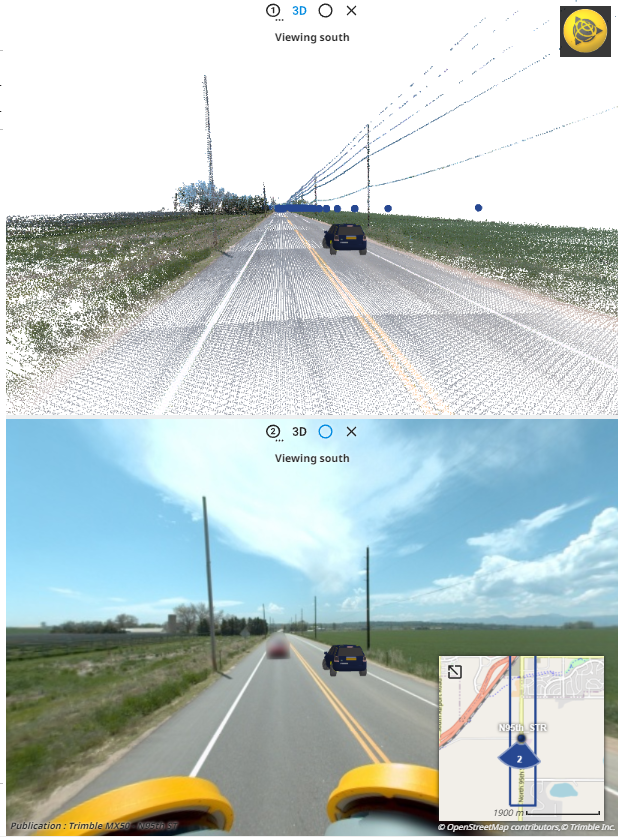The height and width of the screenshot is (840, 624).
Task: Expand the mini map overlay
Action: [x=455, y=672]
